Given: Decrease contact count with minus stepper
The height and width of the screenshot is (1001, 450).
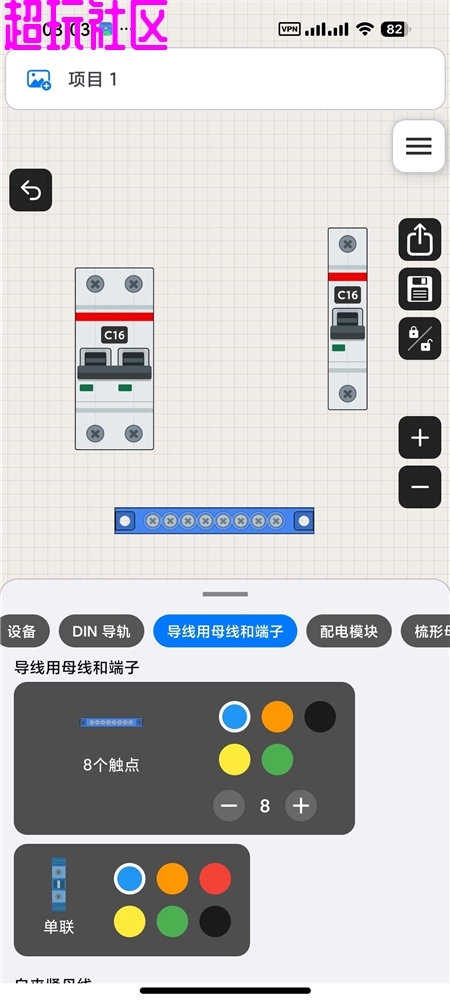Looking at the screenshot, I should click(229, 806).
